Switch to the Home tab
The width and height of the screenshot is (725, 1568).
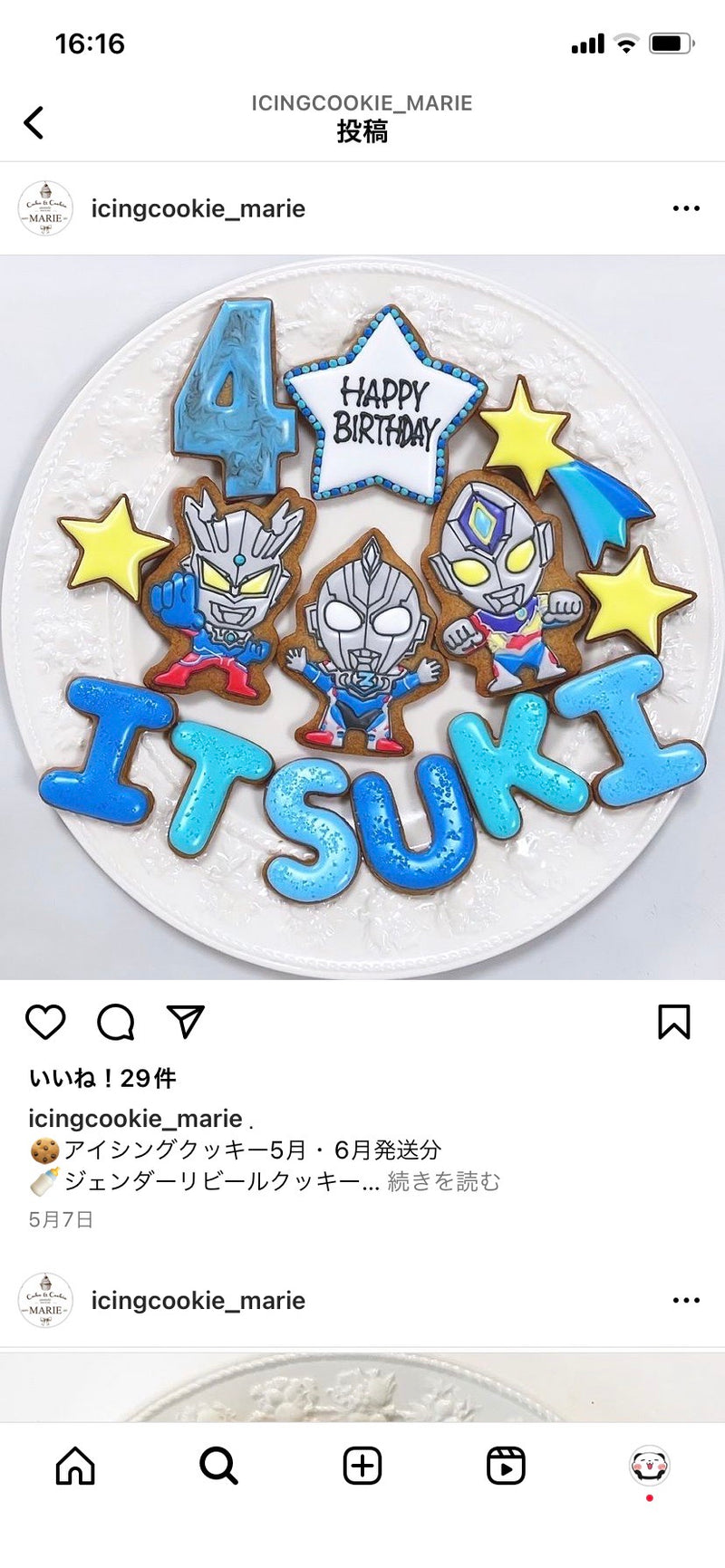pos(75,1466)
